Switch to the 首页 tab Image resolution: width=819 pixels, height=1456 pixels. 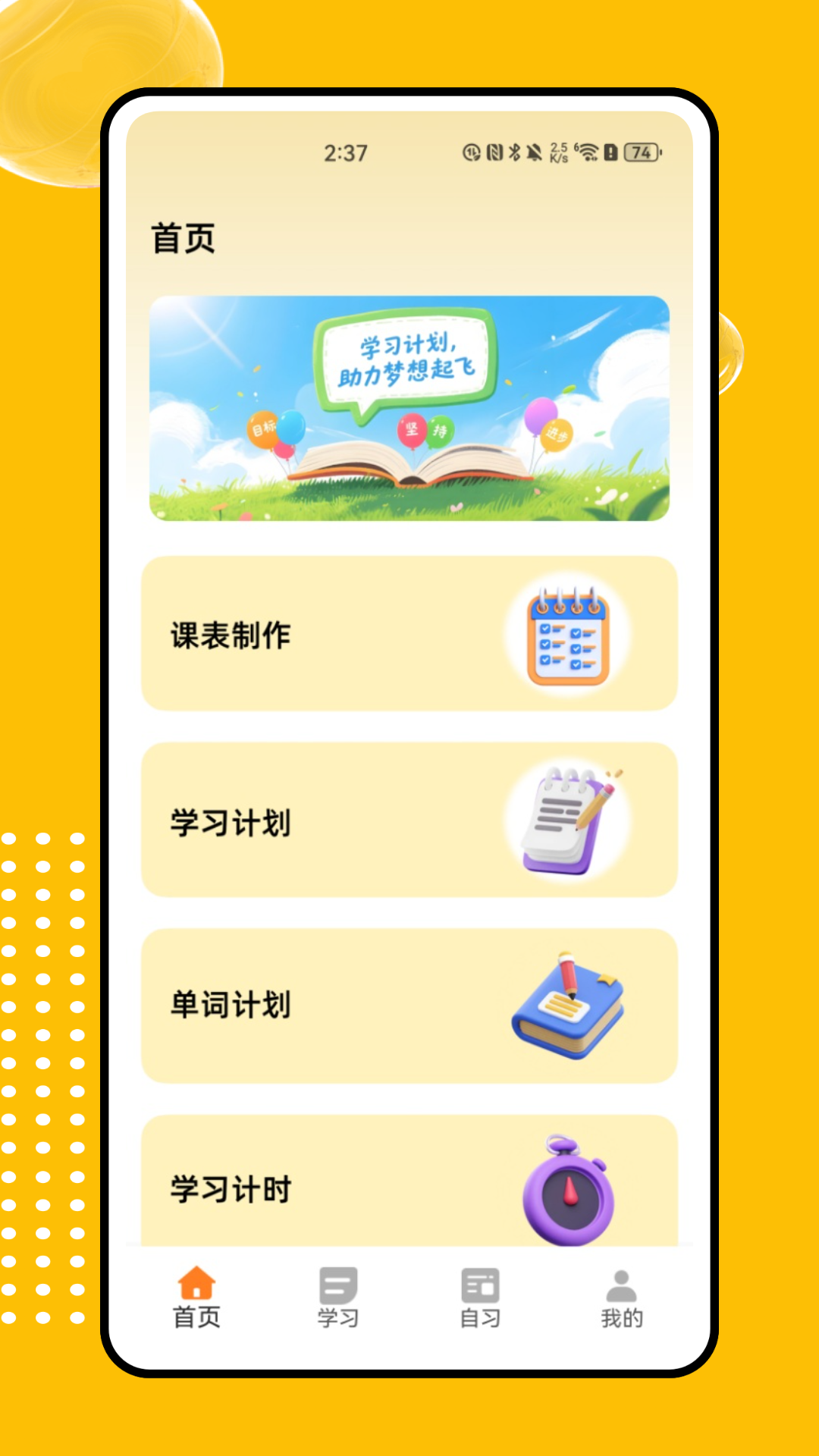(x=196, y=1298)
